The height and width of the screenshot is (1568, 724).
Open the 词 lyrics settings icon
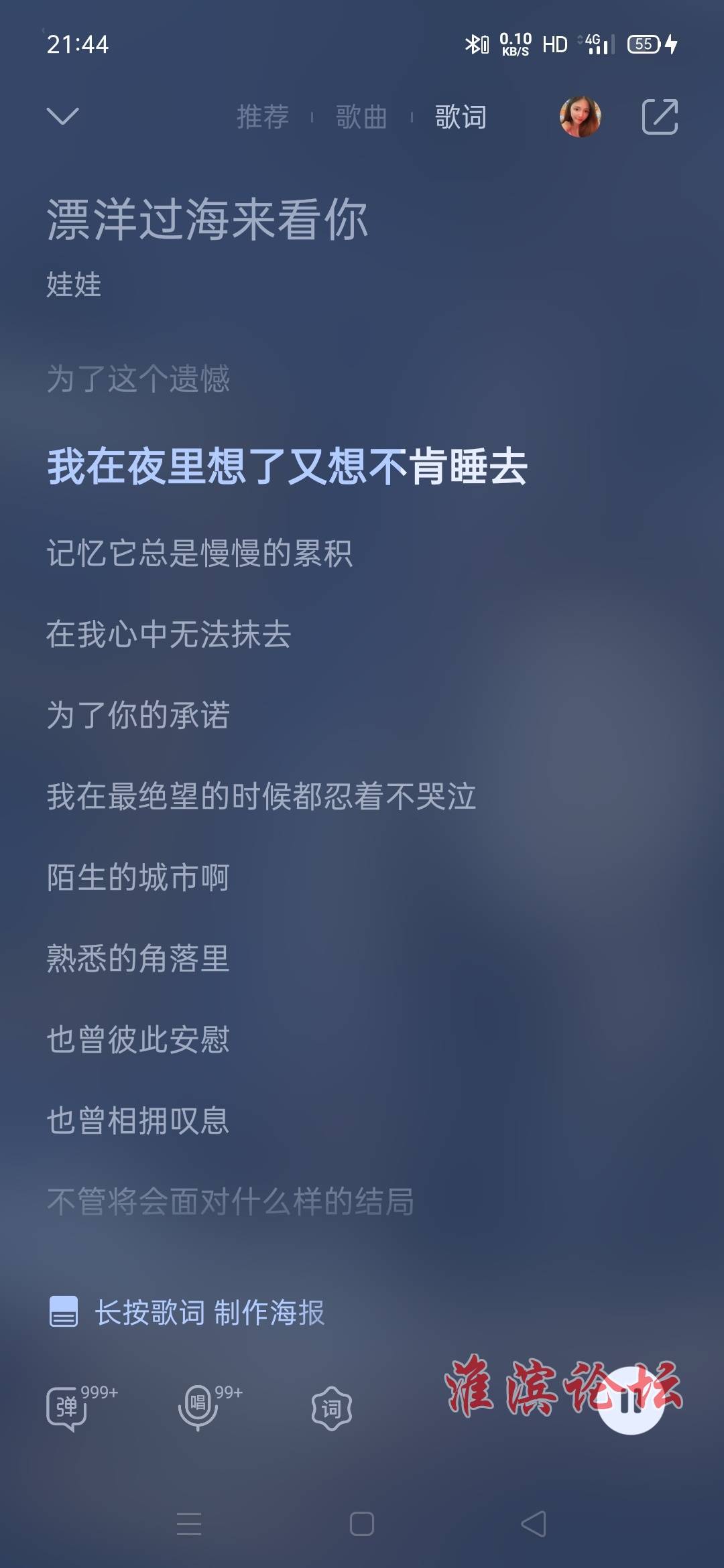click(332, 1409)
